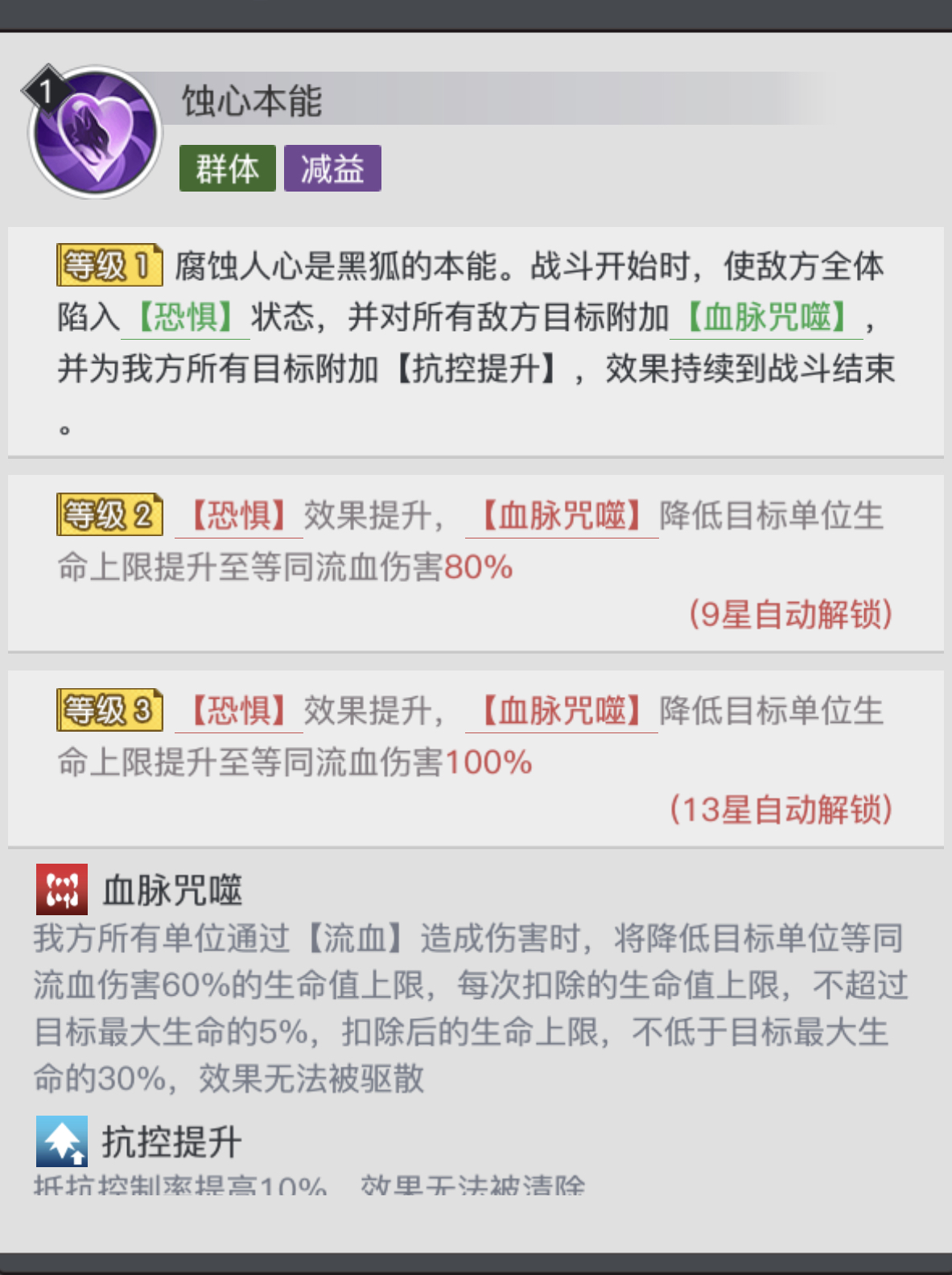View the 【血脉咒噬】 keyword in level 3

(561, 712)
